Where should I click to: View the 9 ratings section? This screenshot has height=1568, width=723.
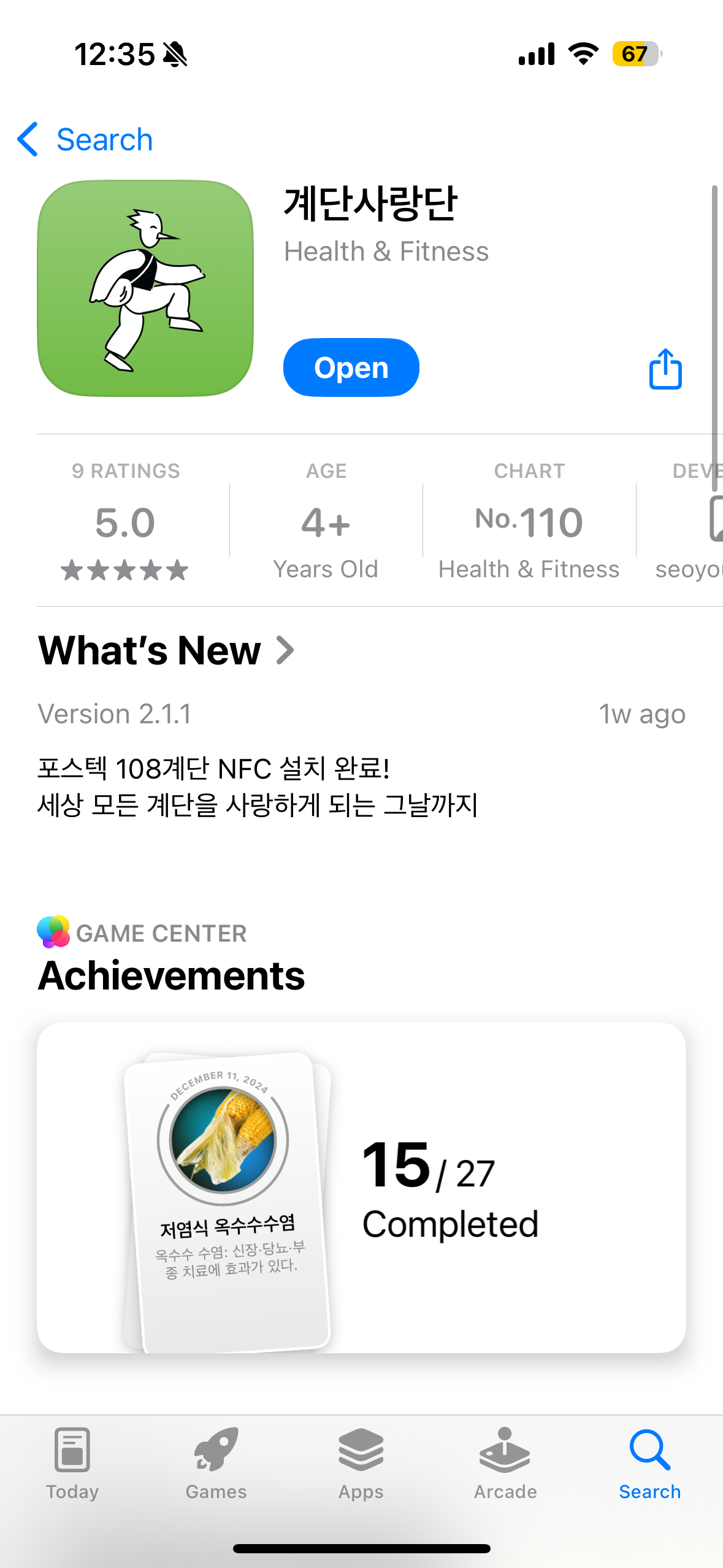click(x=125, y=521)
